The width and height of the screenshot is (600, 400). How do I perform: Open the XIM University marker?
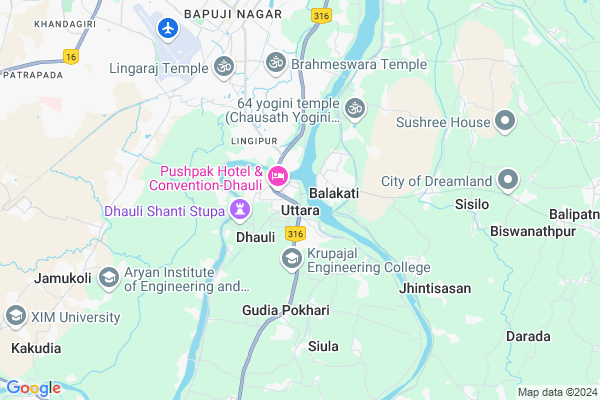tap(16, 317)
